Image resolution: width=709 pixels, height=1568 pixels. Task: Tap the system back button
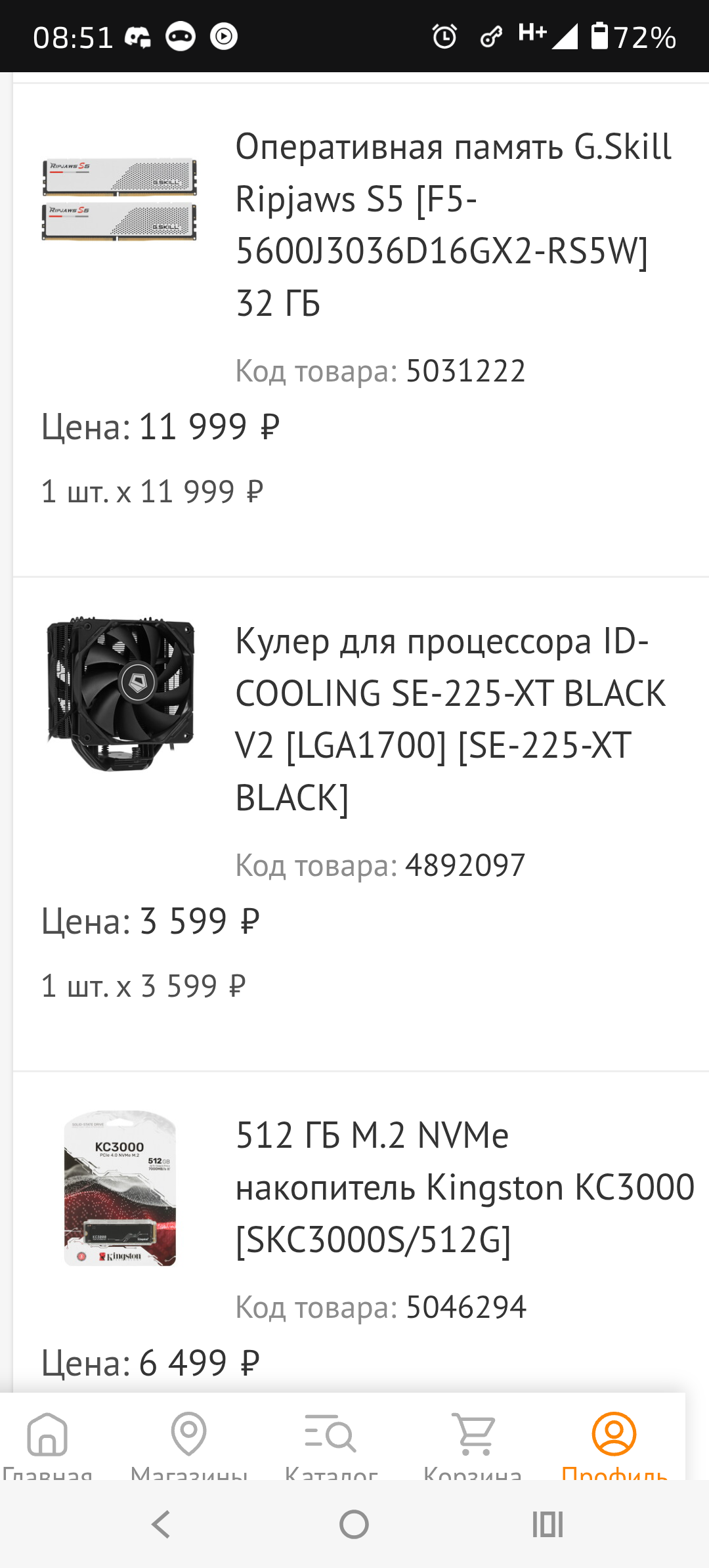(x=161, y=1525)
